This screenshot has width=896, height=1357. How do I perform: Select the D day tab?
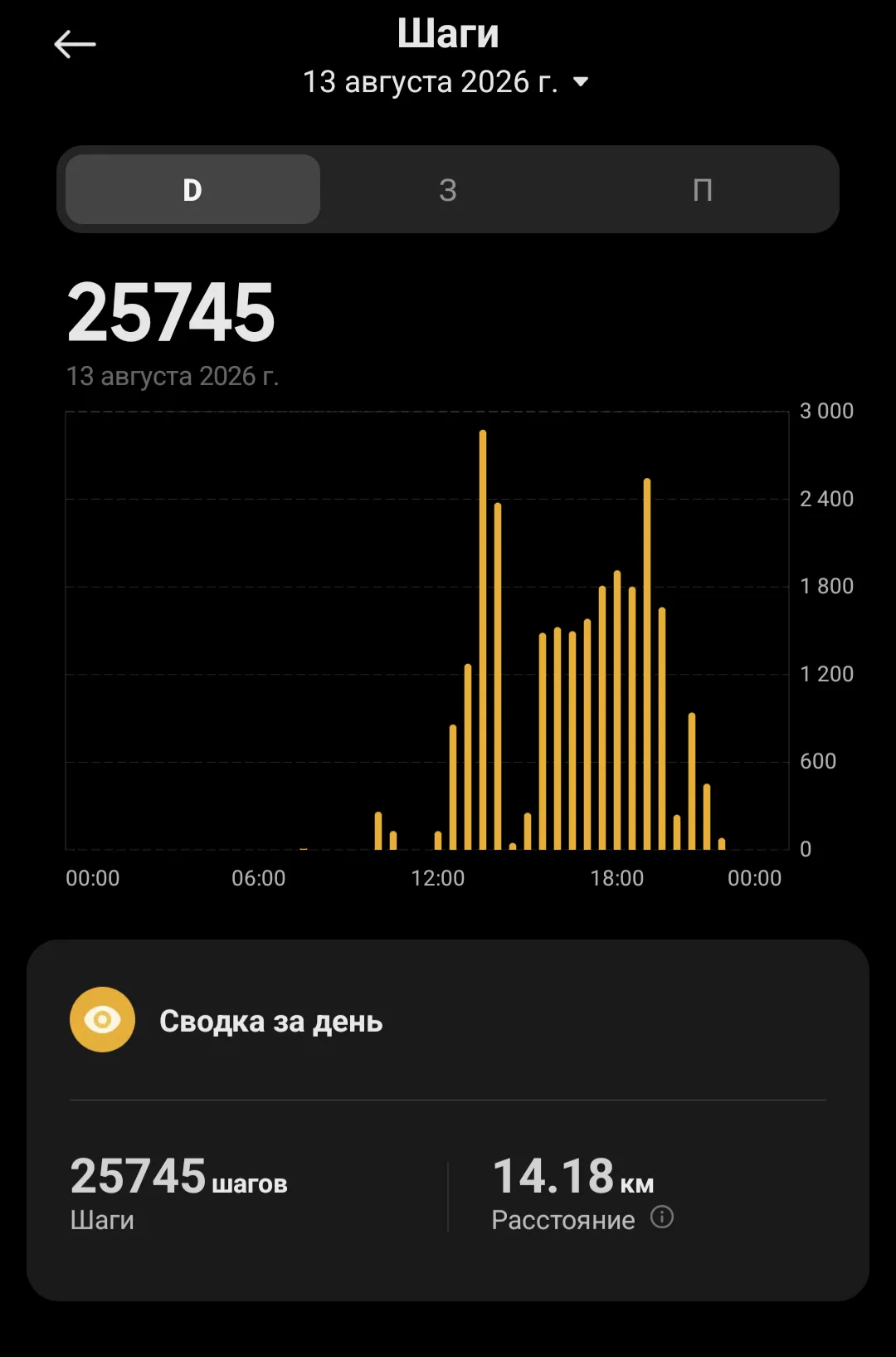pyautogui.click(x=192, y=189)
